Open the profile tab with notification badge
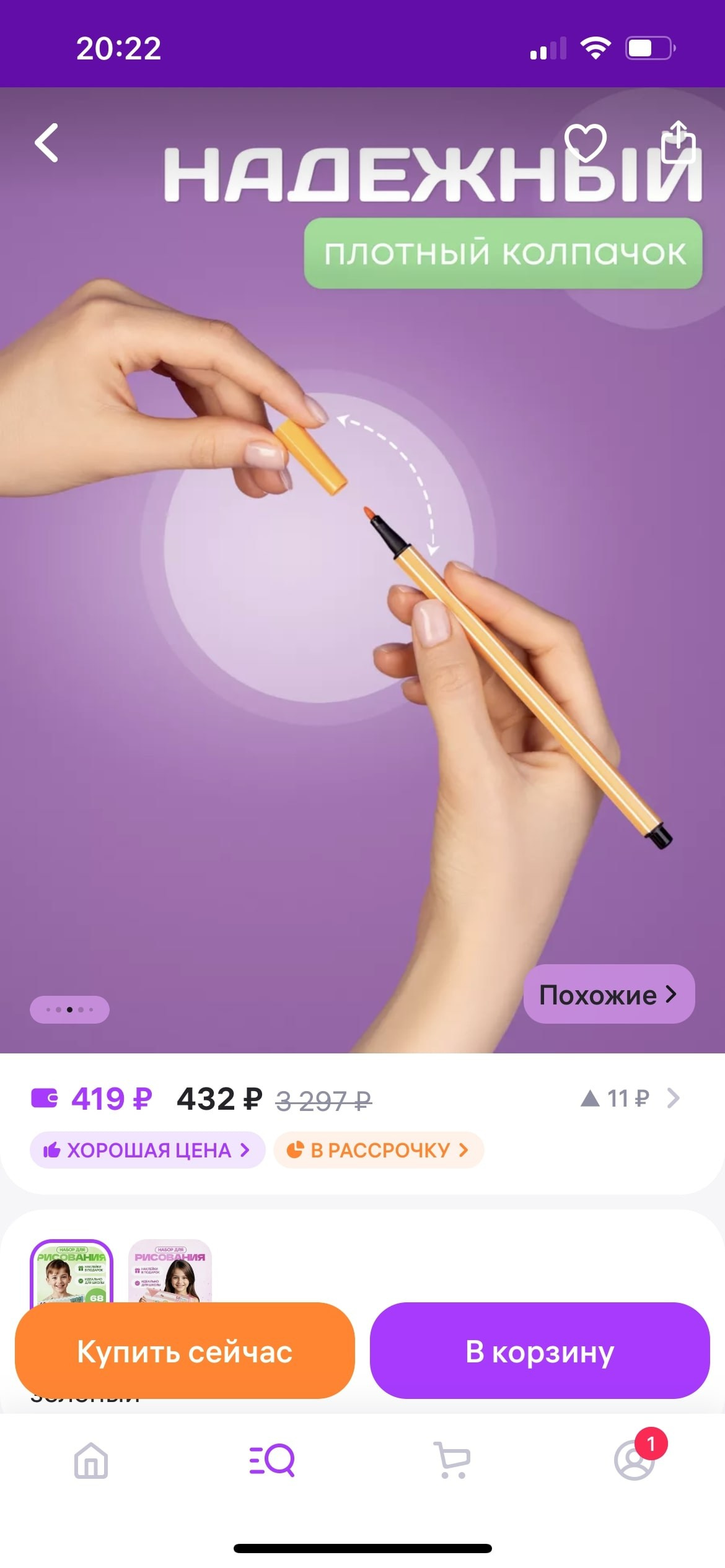The width and height of the screenshot is (725, 1568). coord(635,1460)
